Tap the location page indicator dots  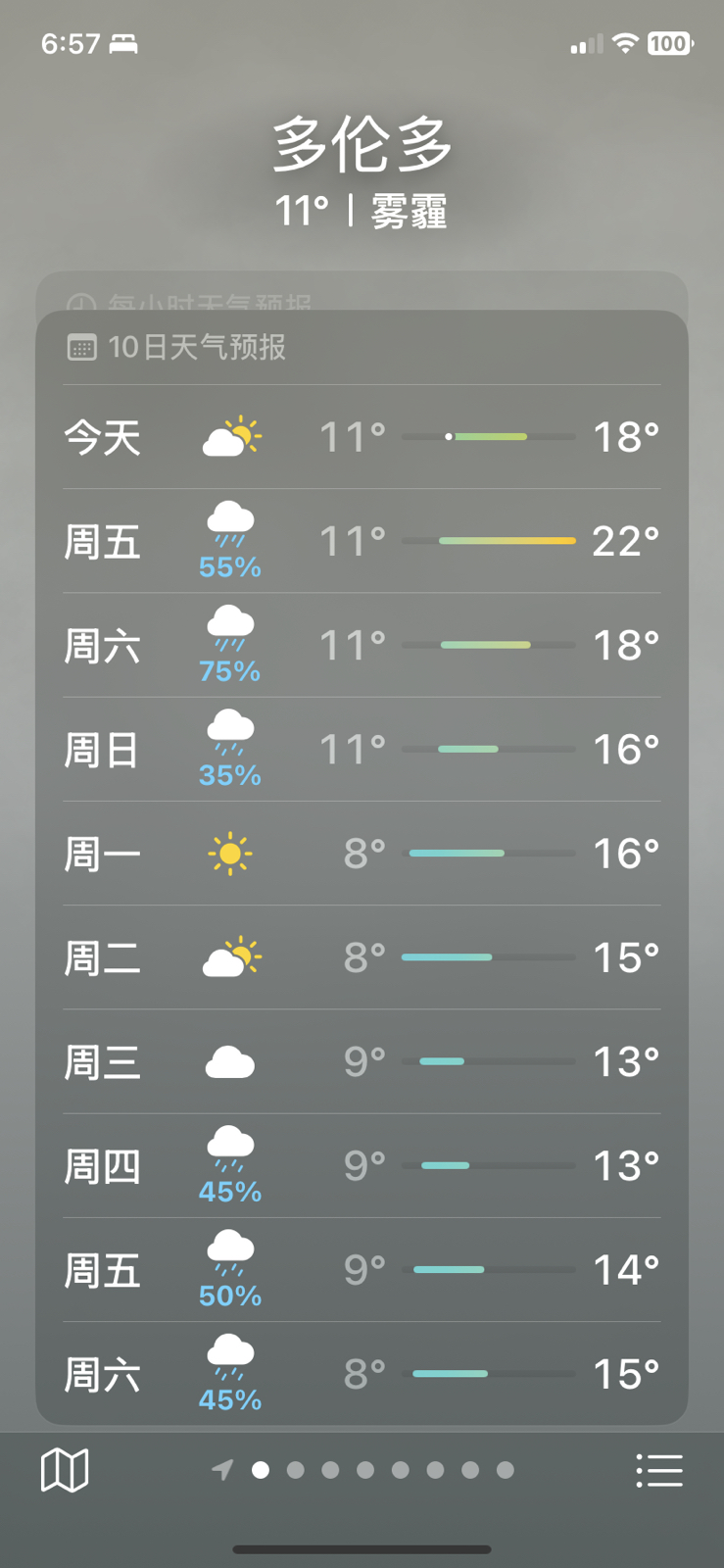click(363, 1470)
